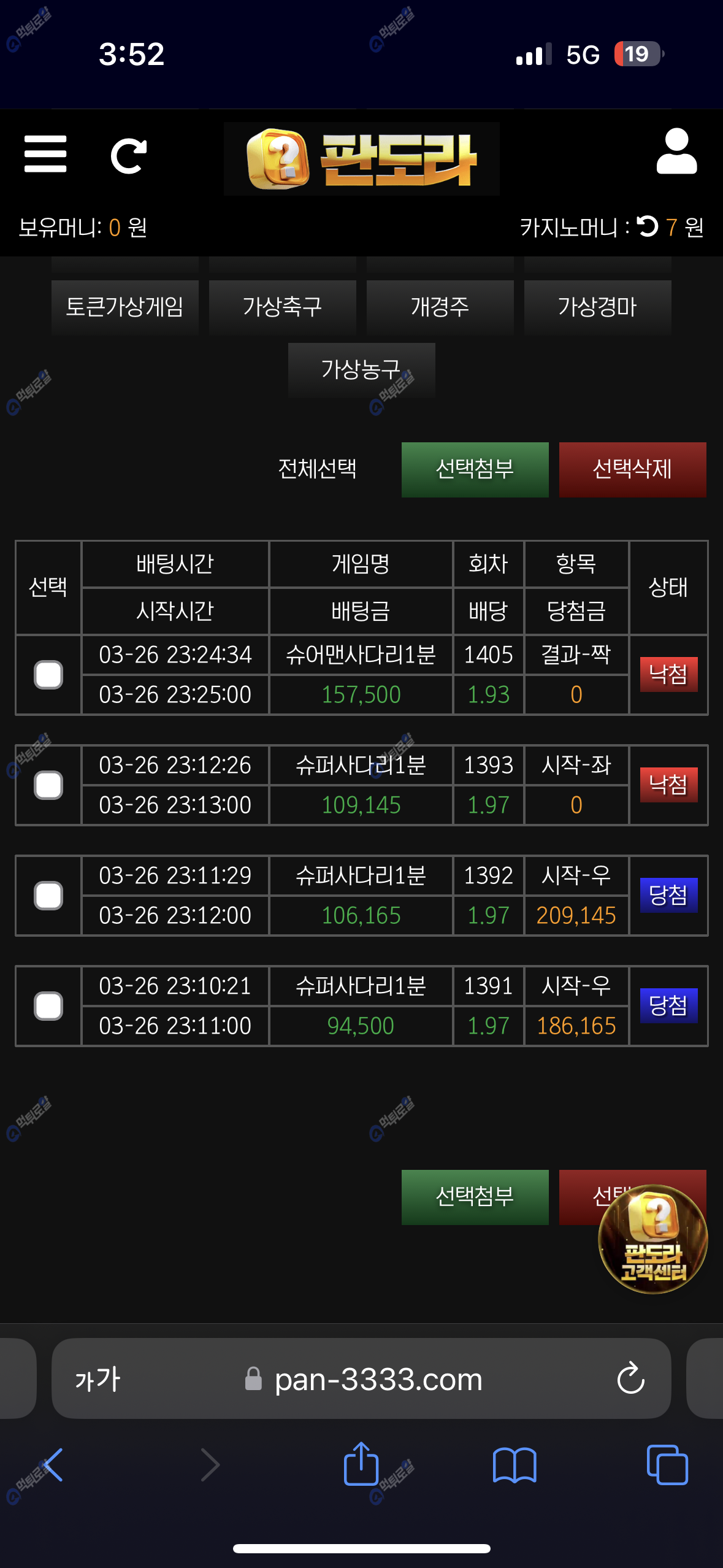The image size is (723, 1568).
Task: Check the box for round 1405
Action: click(48, 675)
